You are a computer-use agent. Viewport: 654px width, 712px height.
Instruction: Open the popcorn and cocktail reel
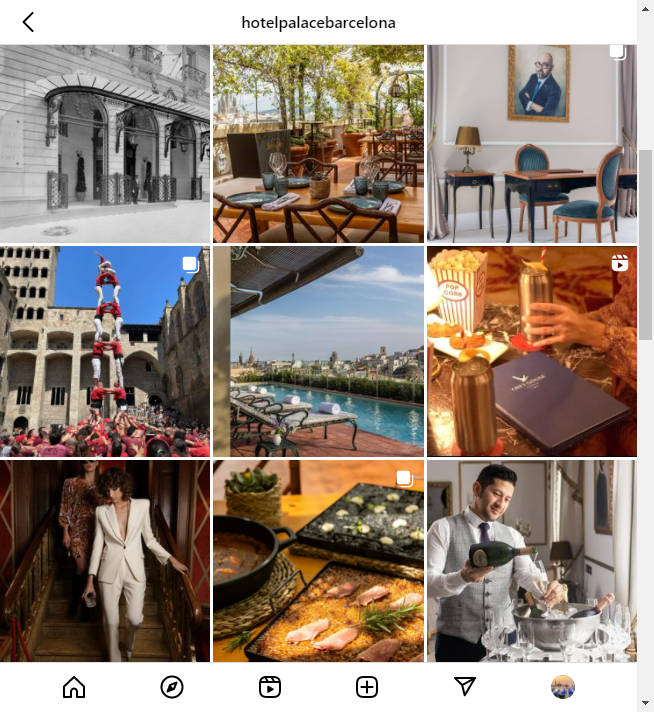[531, 351]
